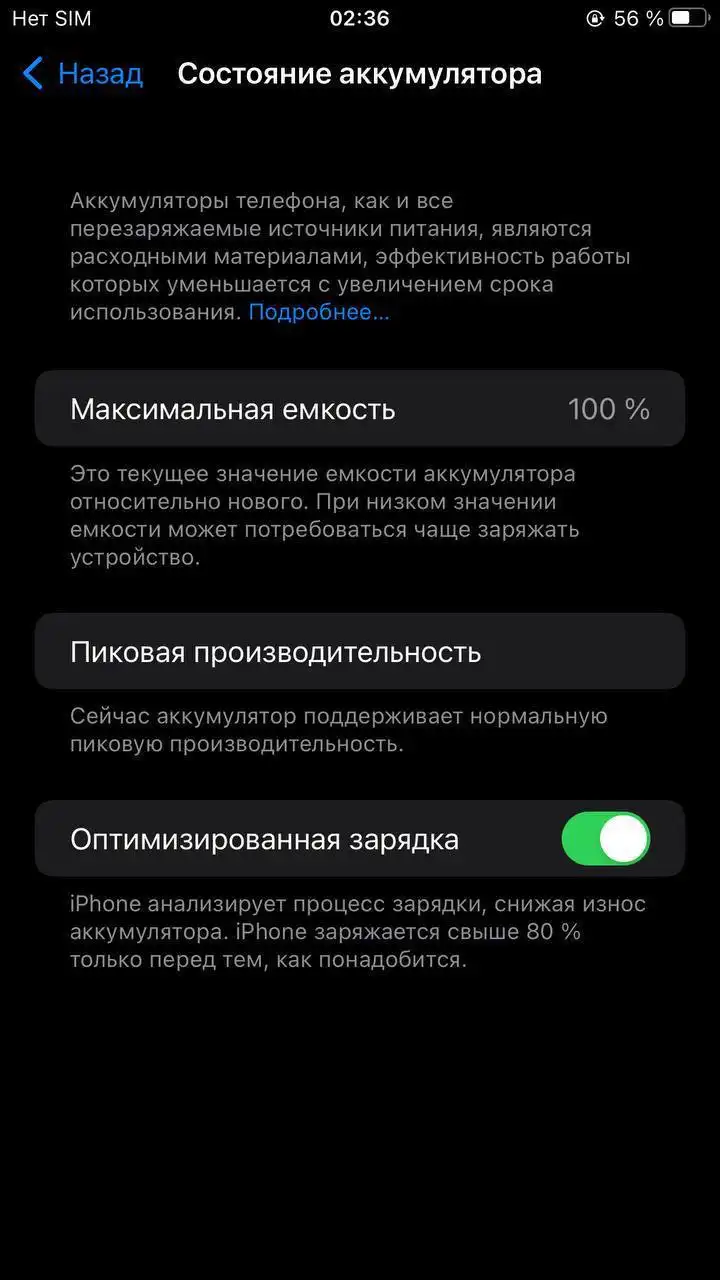Viewport: 720px width, 1280px height.
Task: Tap the clock showing 02:36
Action: click(360, 17)
